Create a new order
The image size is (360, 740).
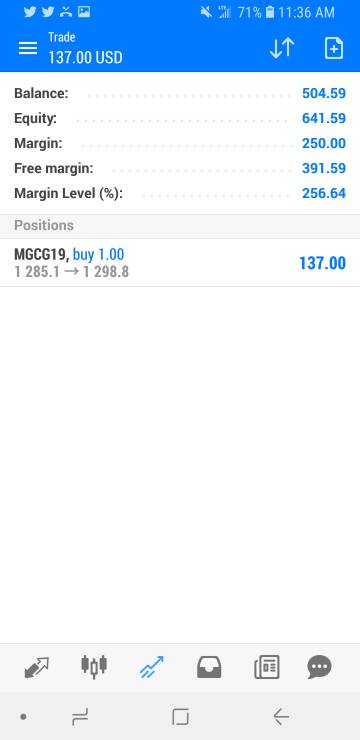(x=334, y=48)
